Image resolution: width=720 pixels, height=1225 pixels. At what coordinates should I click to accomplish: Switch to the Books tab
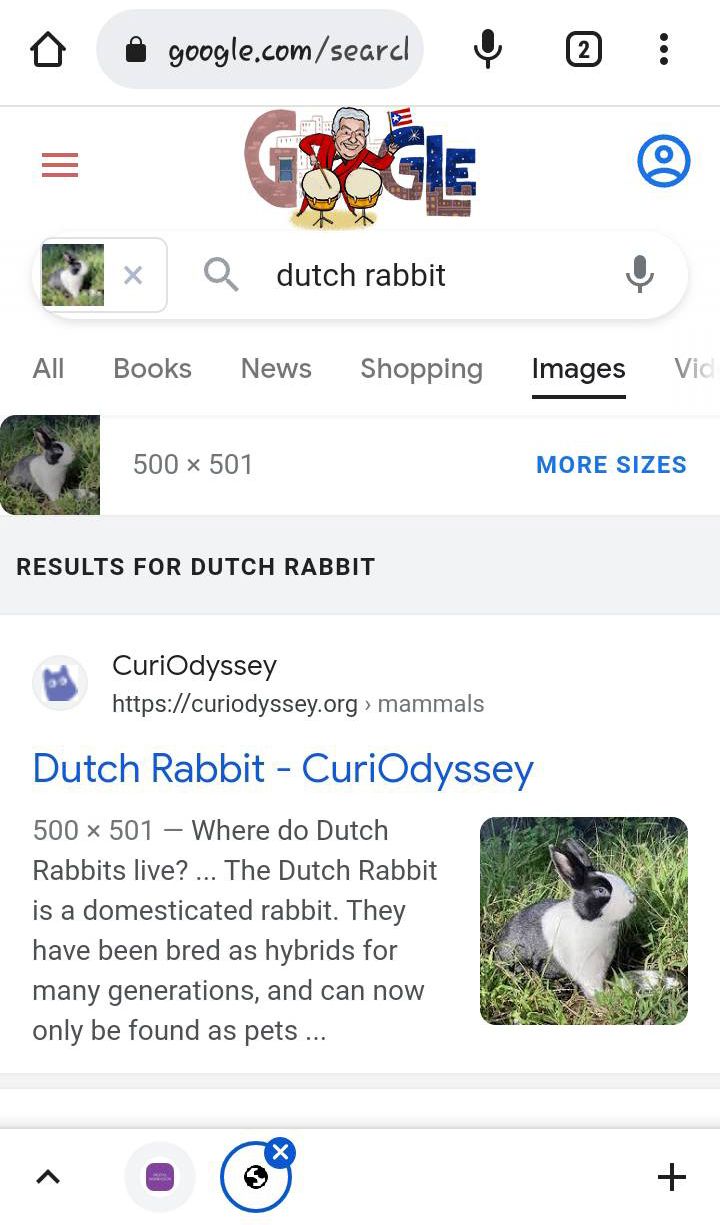(x=152, y=369)
